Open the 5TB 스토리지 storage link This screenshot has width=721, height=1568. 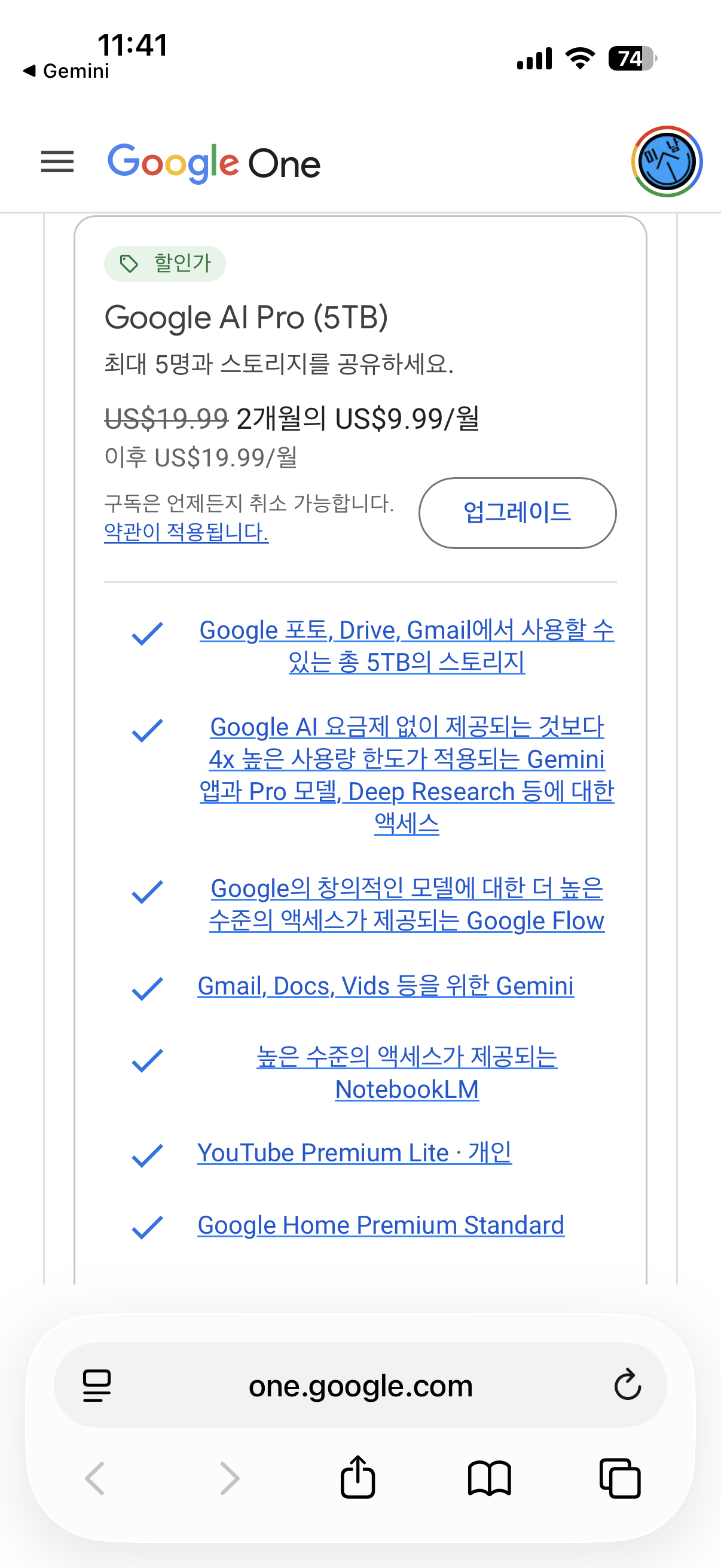point(407,646)
